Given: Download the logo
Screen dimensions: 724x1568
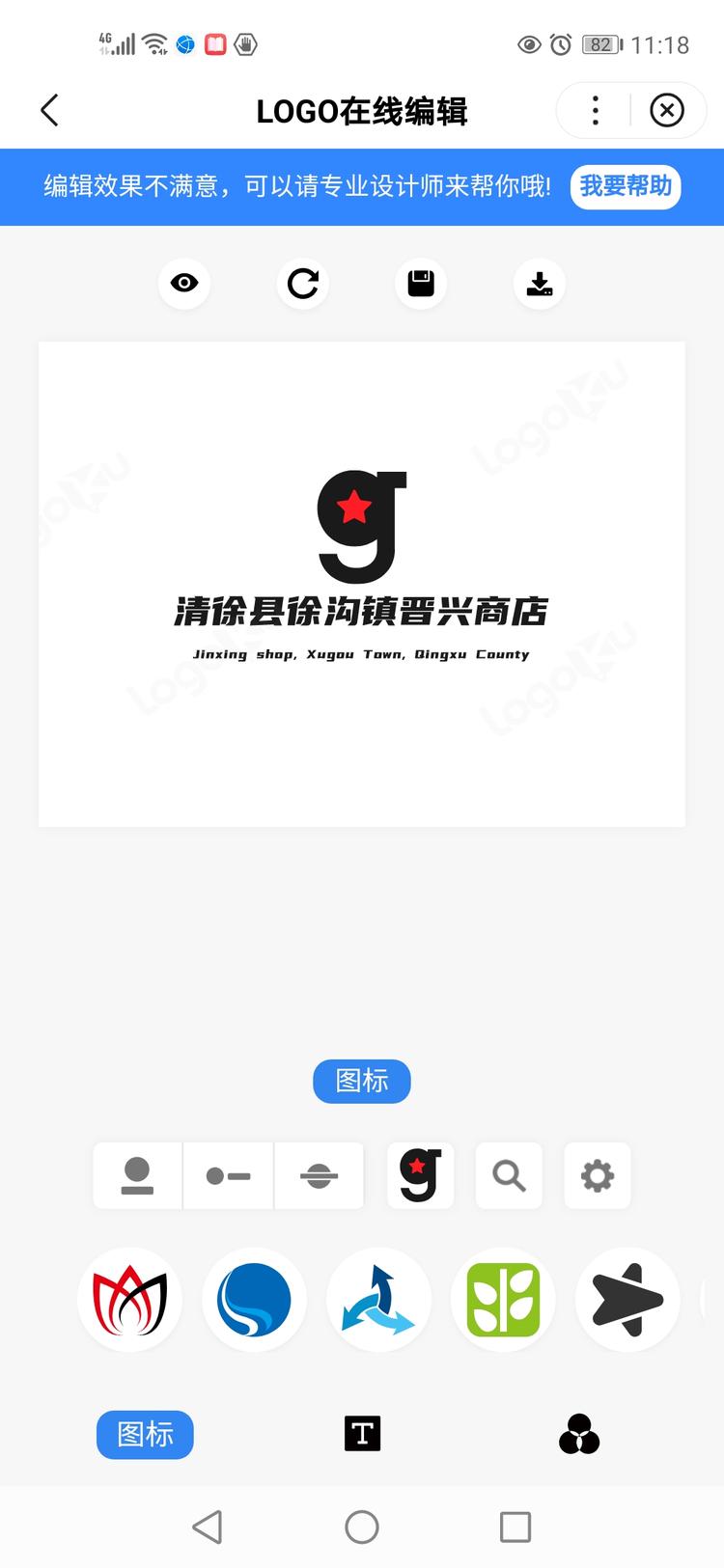Looking at the screenshot, I should (539, 284).
